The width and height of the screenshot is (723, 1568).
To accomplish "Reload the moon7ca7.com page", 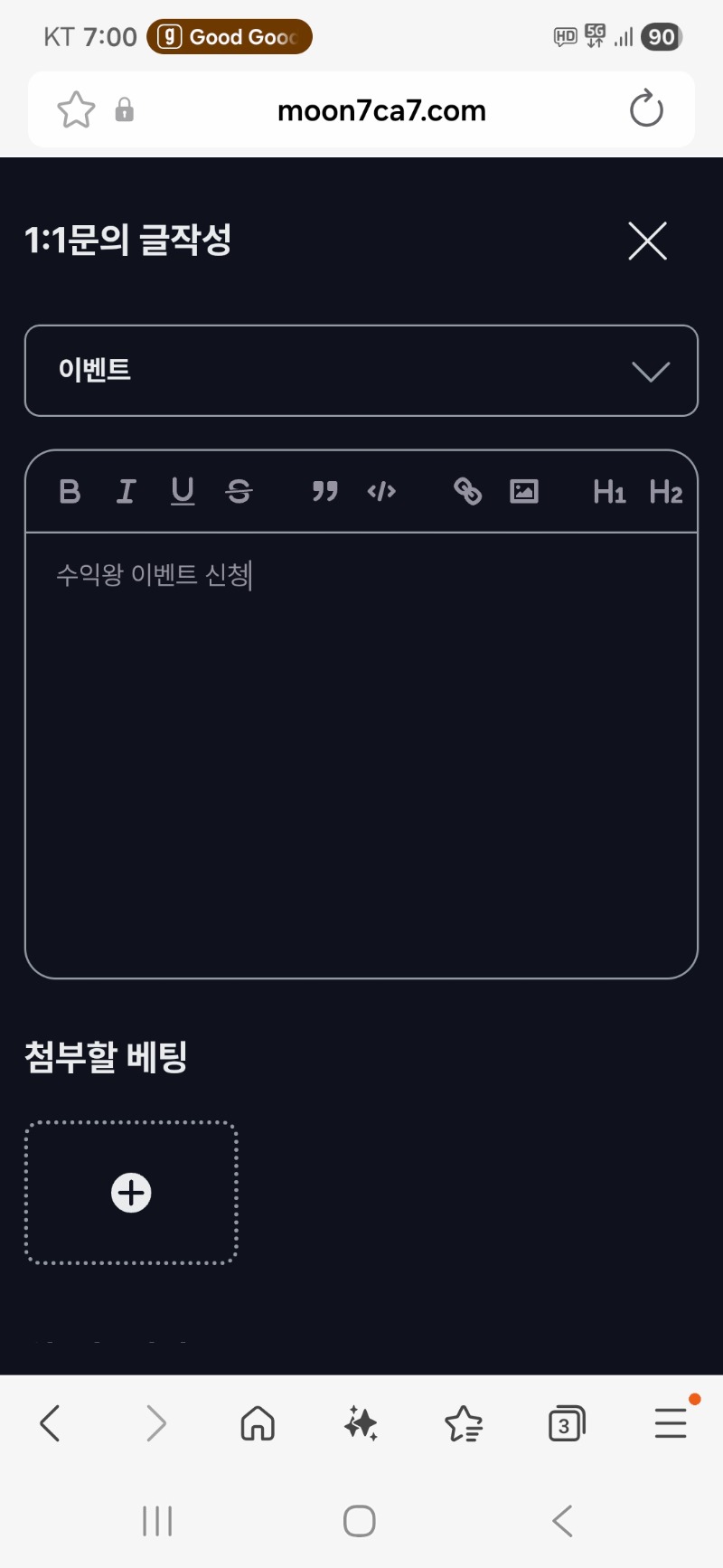I will (x=646, y=109).
